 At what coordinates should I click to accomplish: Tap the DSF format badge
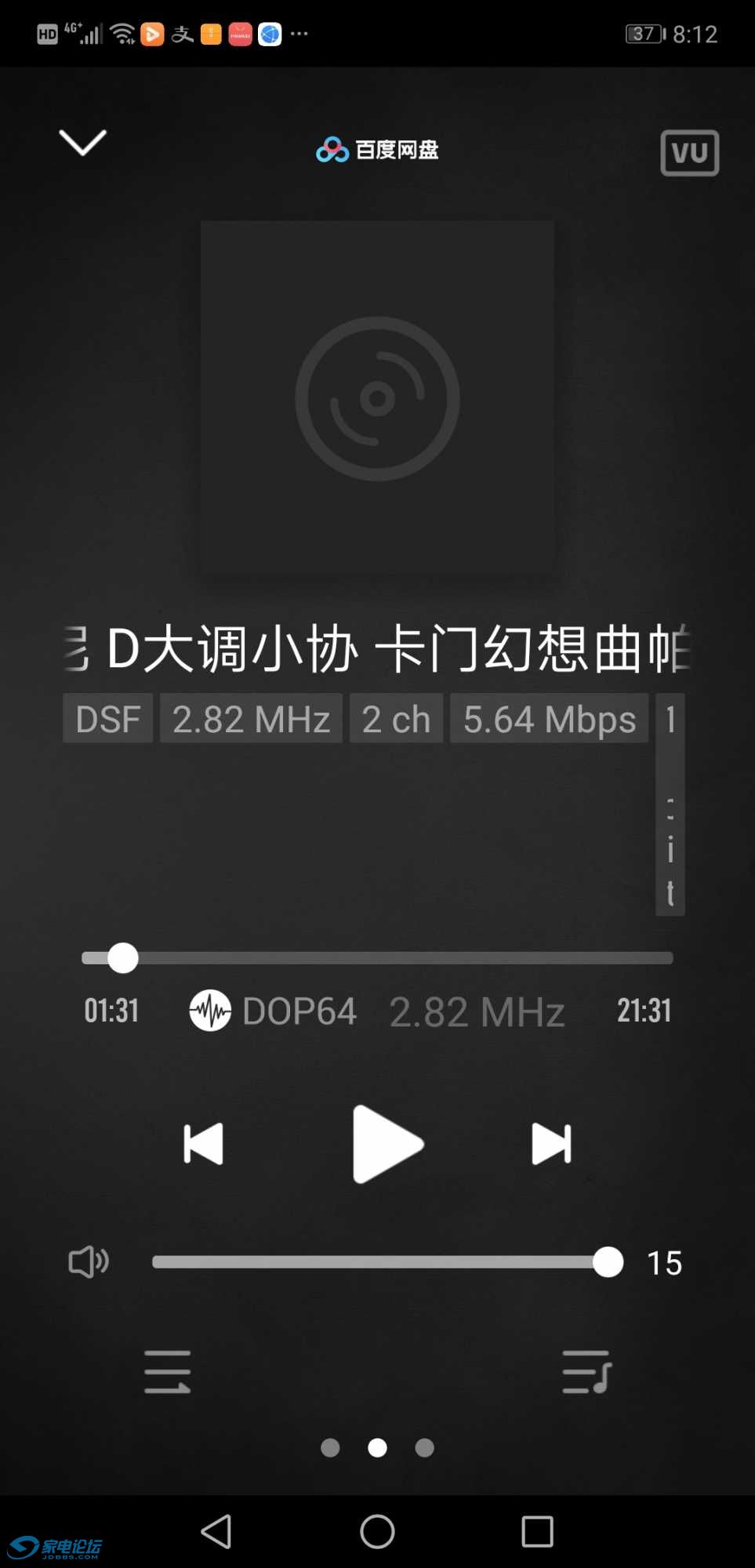(x=107, y=718)
